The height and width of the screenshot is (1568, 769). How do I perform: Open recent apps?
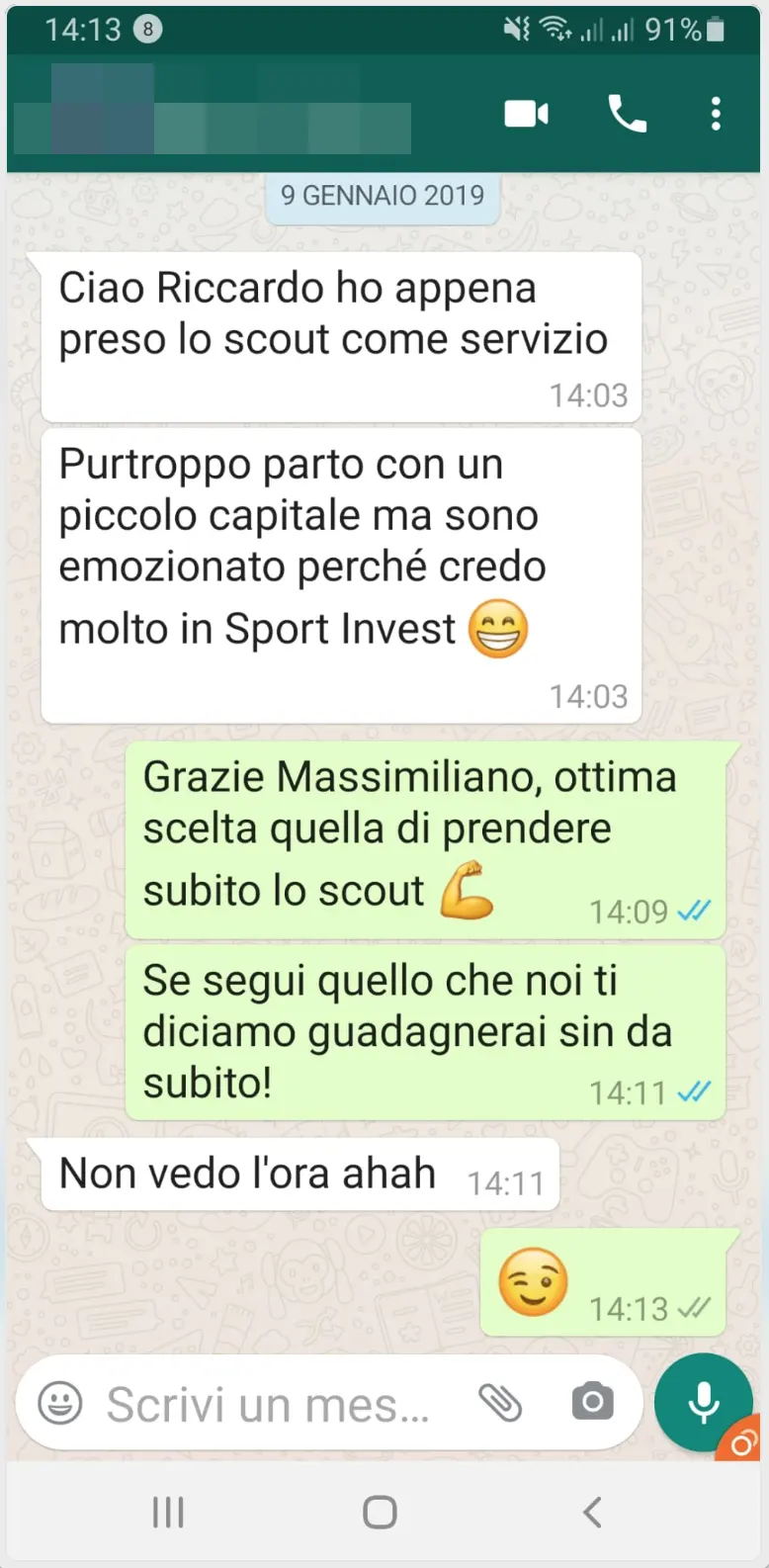[168, 1512]
